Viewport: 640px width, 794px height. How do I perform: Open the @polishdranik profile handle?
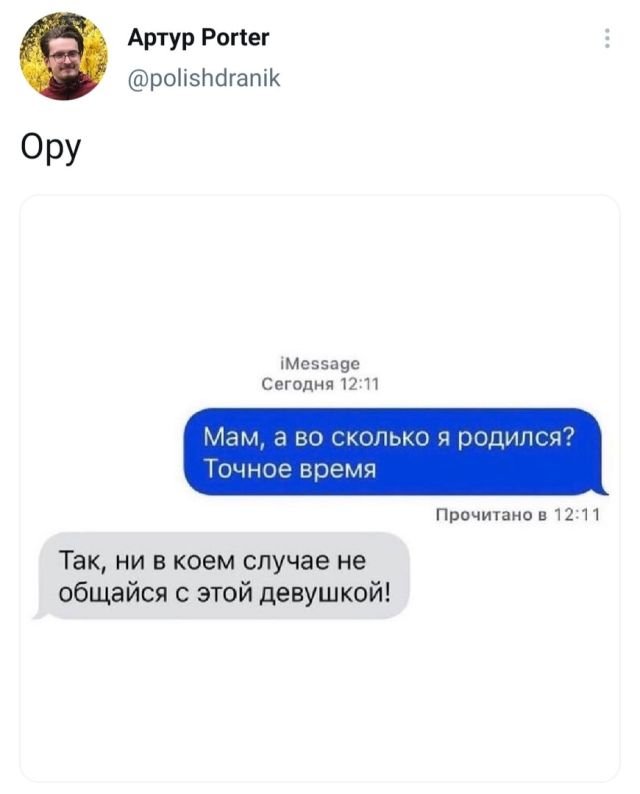coord(203,76)
